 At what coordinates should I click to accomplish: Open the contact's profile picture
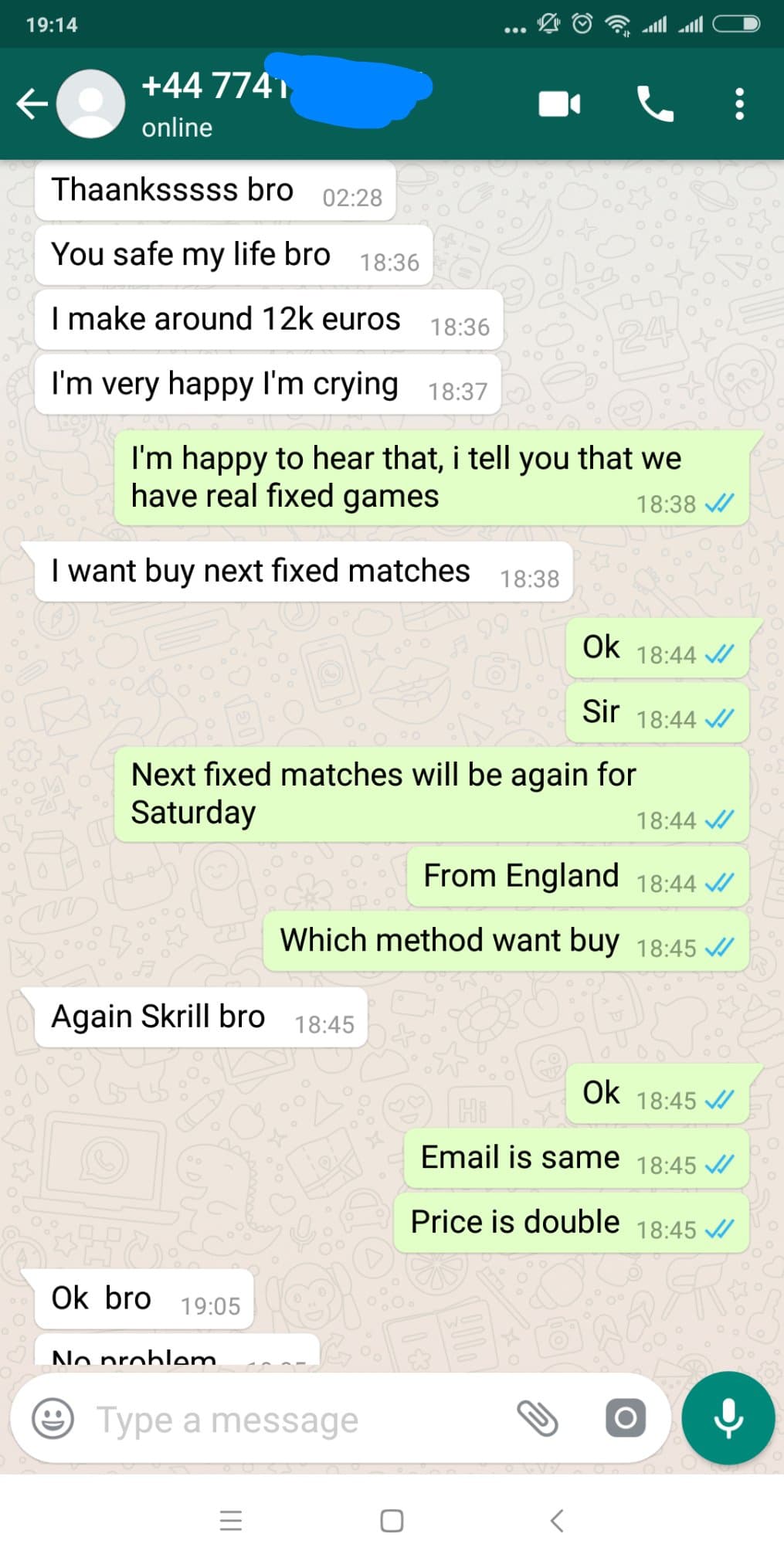pos(92,104)
